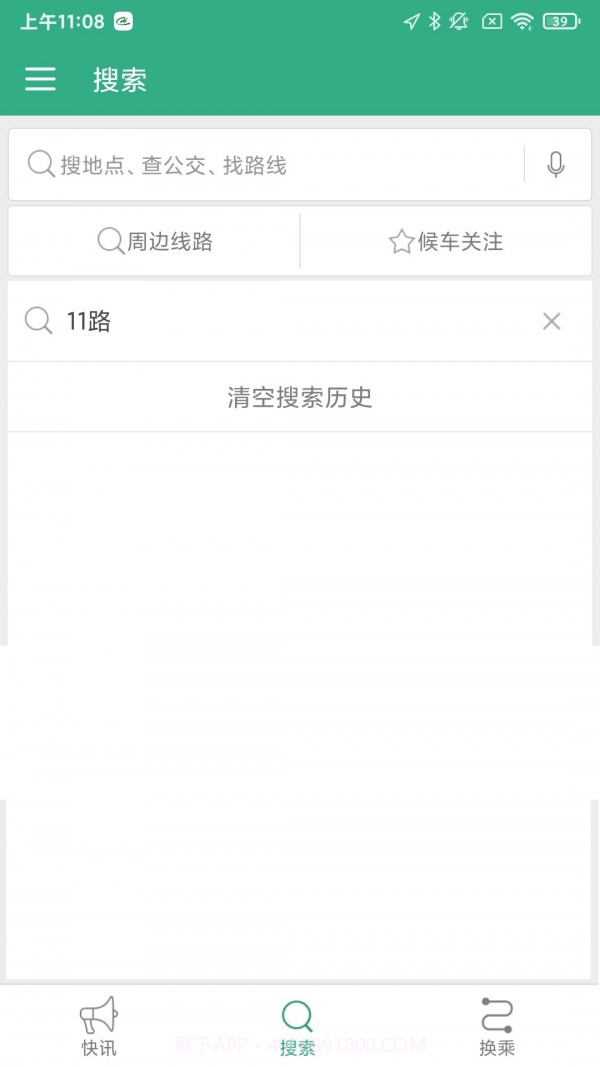Tap 清空搜索历史 to clear search history
The width and height of the screenshot is (600, 1067).
[x=300, y=397]
